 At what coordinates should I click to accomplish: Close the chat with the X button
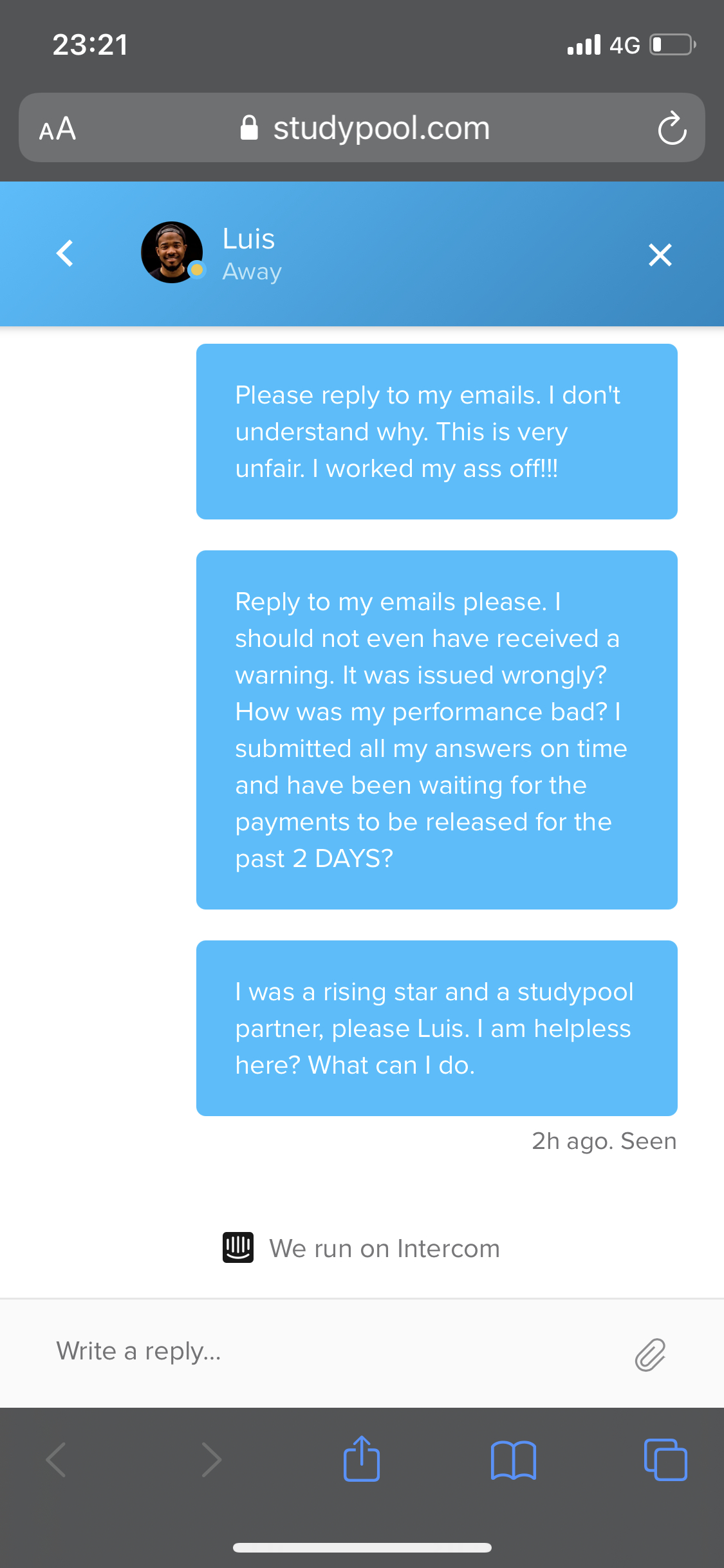click(x=660, y=254)
